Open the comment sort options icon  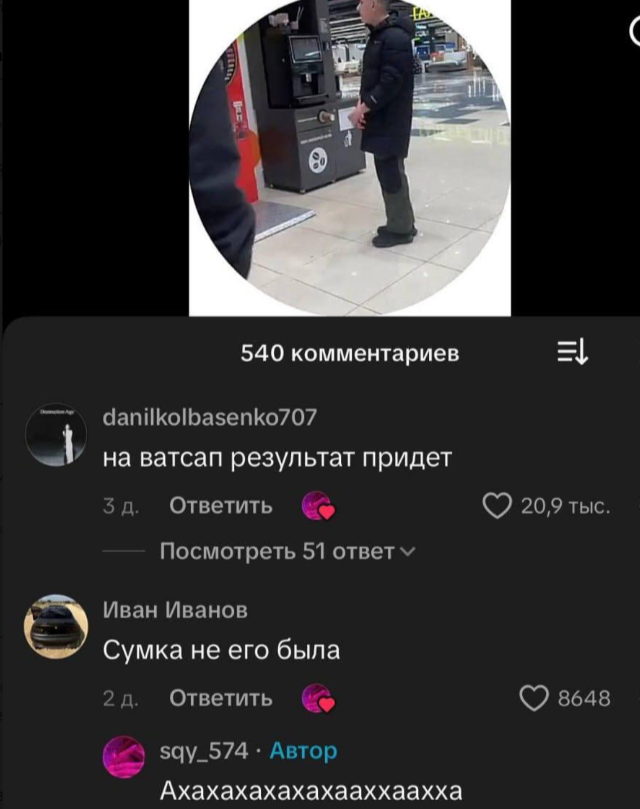click(x=573, y=353)
